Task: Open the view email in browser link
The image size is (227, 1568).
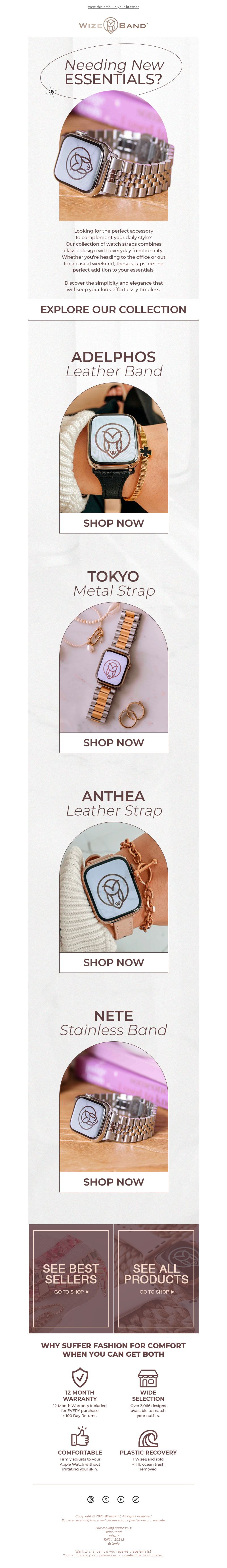Action: pos(113,7)
